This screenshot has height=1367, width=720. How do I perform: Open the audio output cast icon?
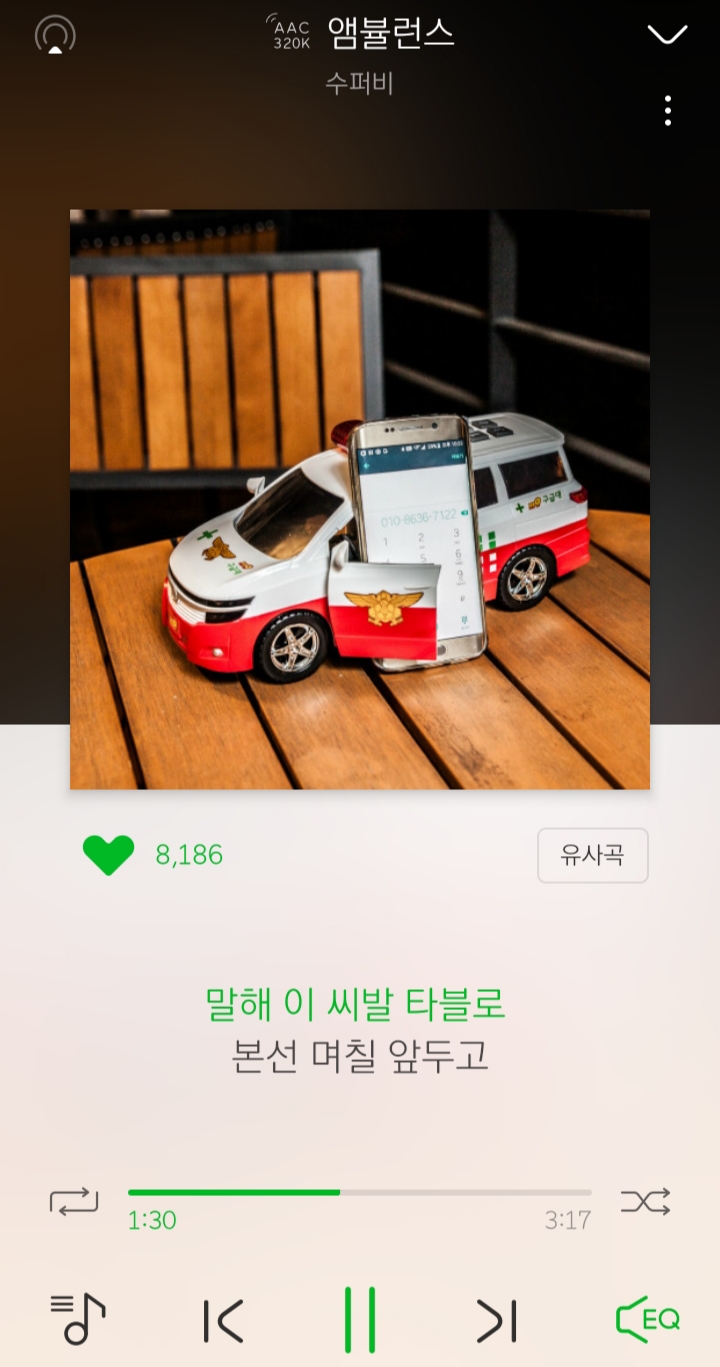click(x=55, y=36)
